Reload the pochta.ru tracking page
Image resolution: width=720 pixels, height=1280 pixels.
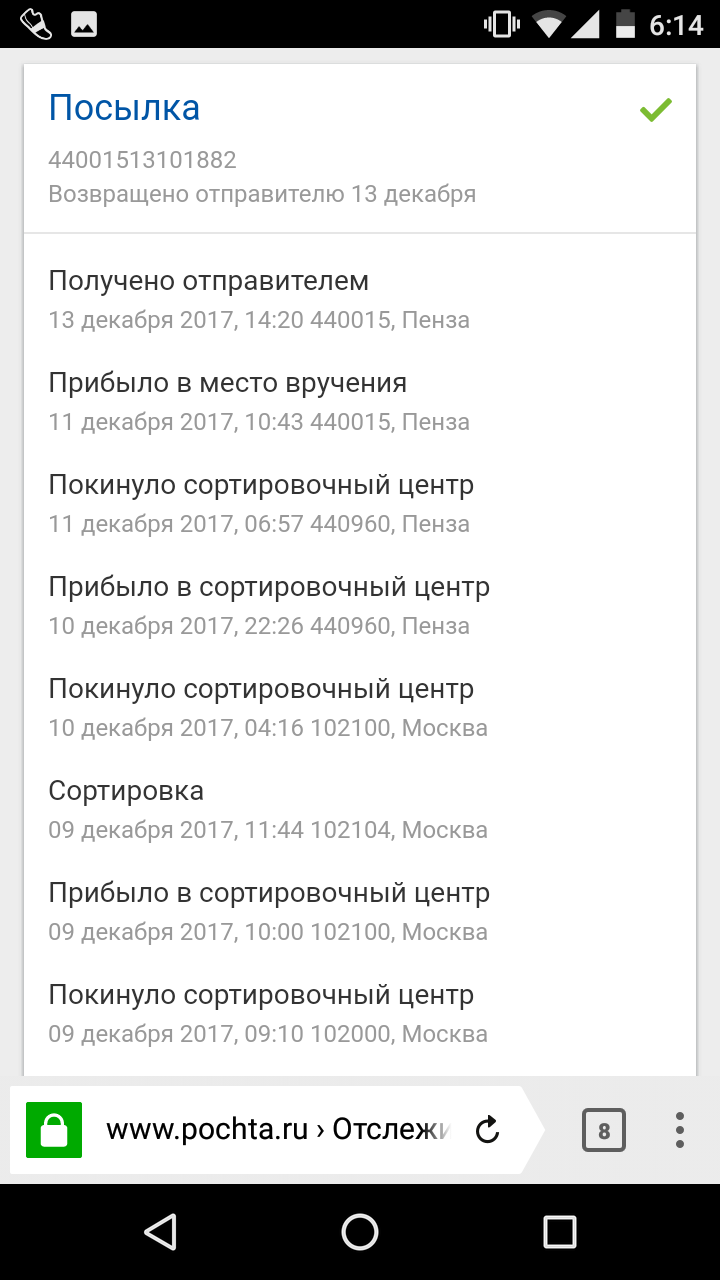[x=487, y=1130]
